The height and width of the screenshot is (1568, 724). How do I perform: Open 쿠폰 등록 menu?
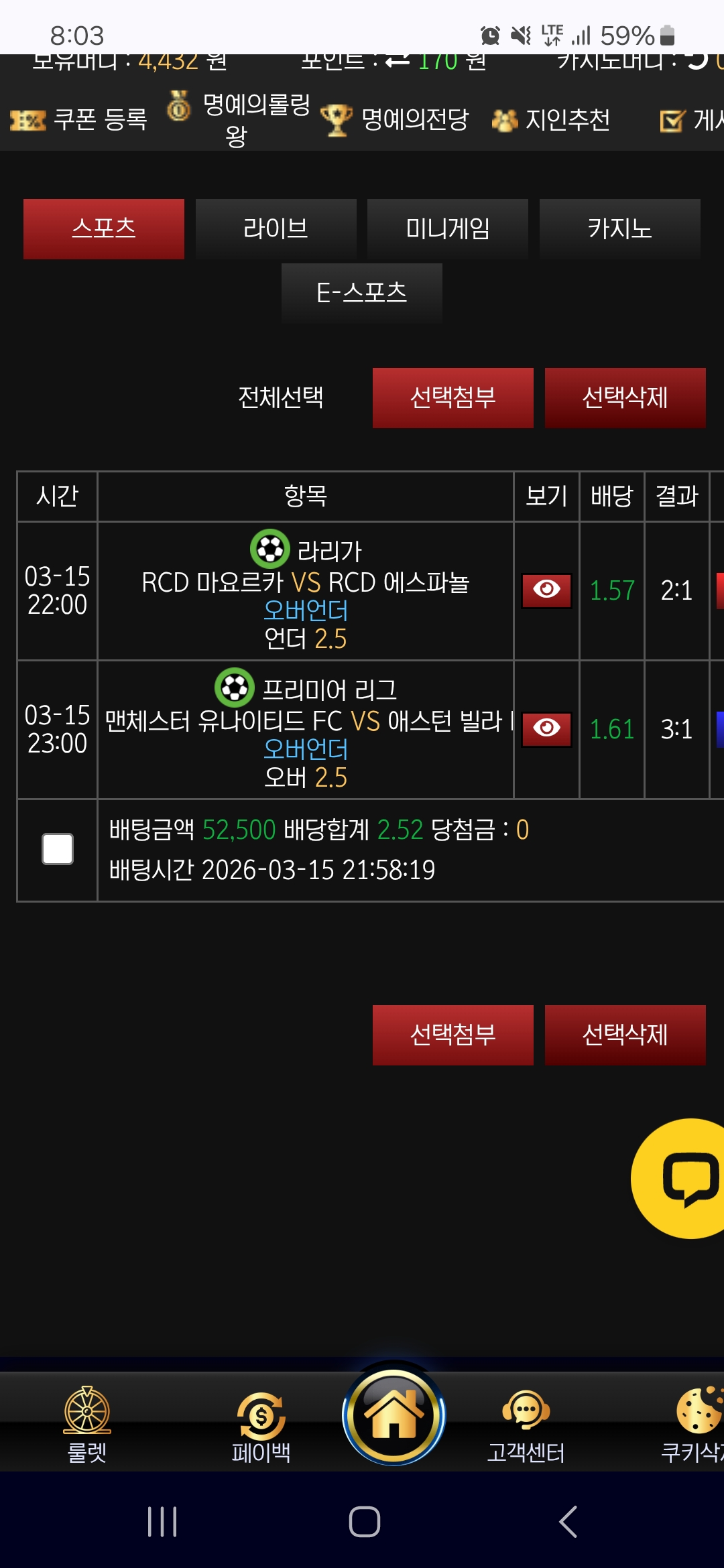click(x=79, y=120)
